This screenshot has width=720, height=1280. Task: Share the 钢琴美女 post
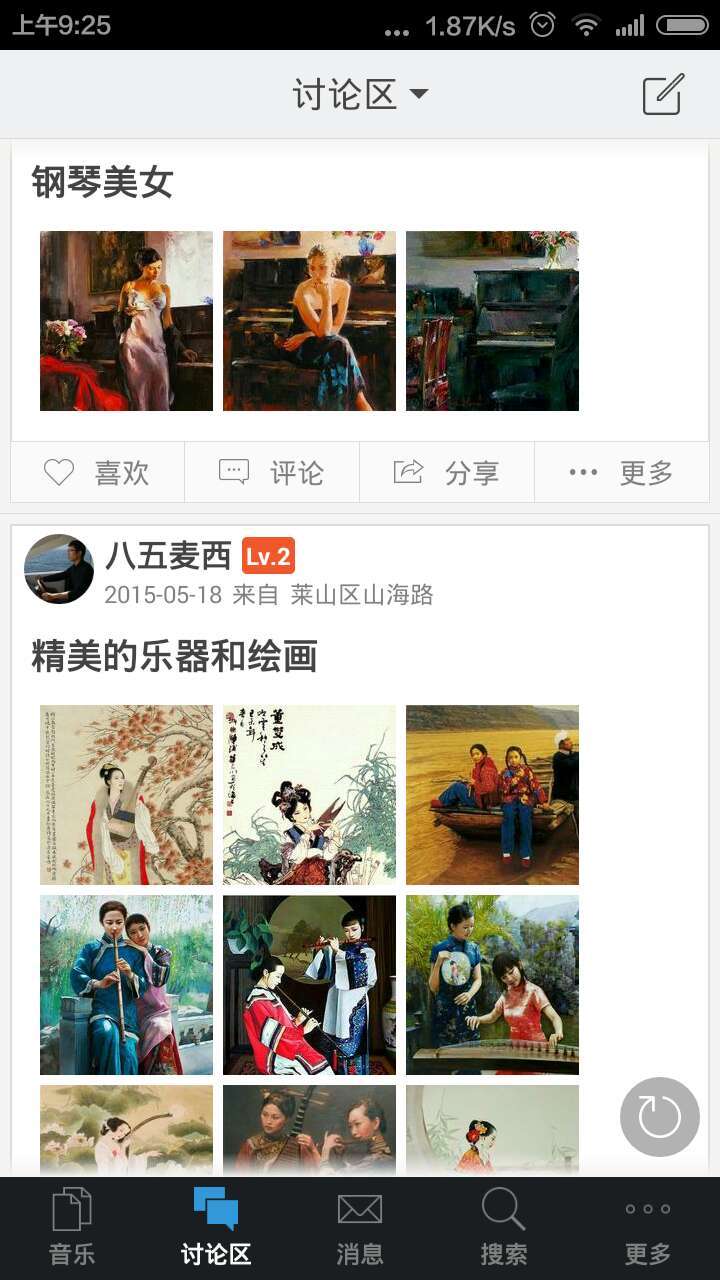(x=447, y=472)
